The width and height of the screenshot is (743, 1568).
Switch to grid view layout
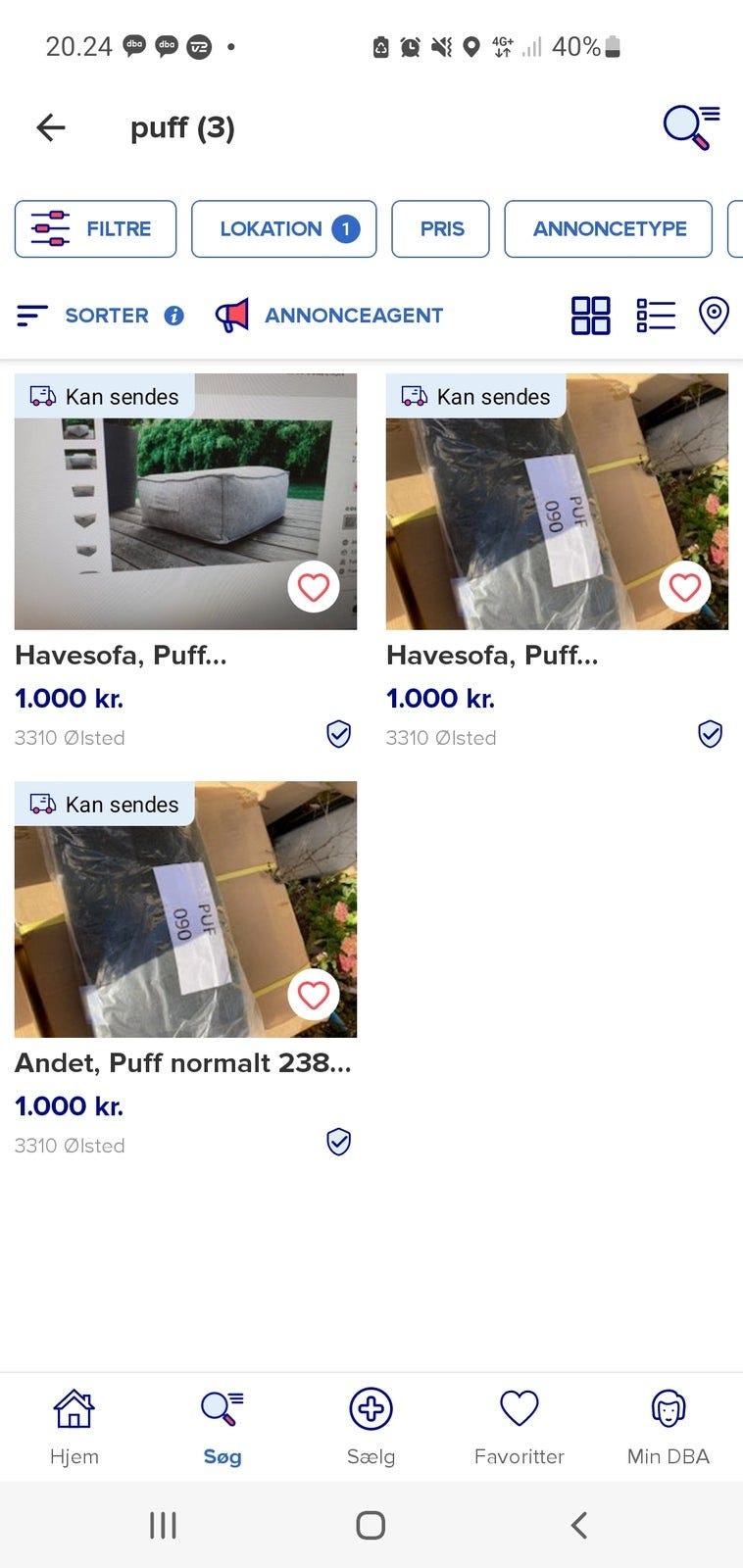pos(590,316)
